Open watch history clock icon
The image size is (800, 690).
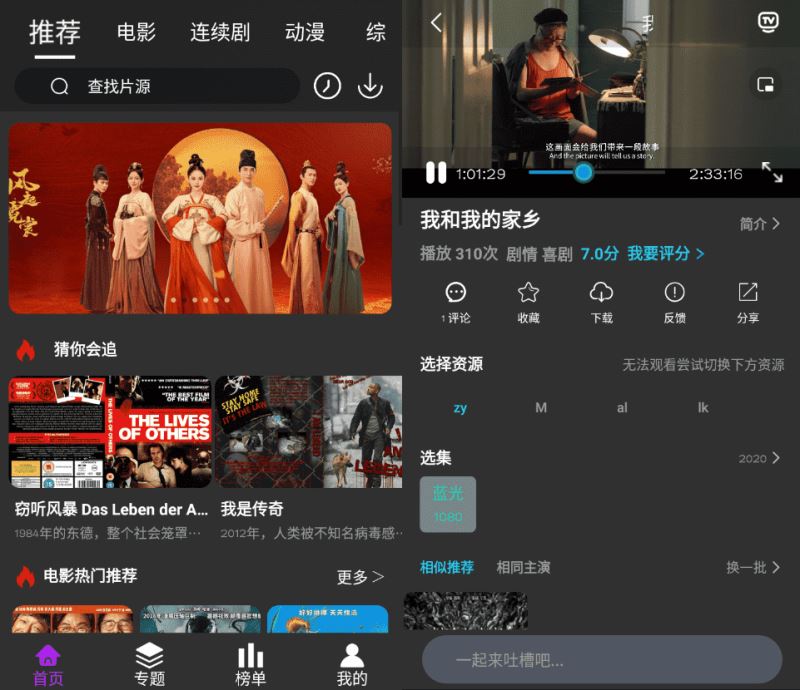coord(327,86)
